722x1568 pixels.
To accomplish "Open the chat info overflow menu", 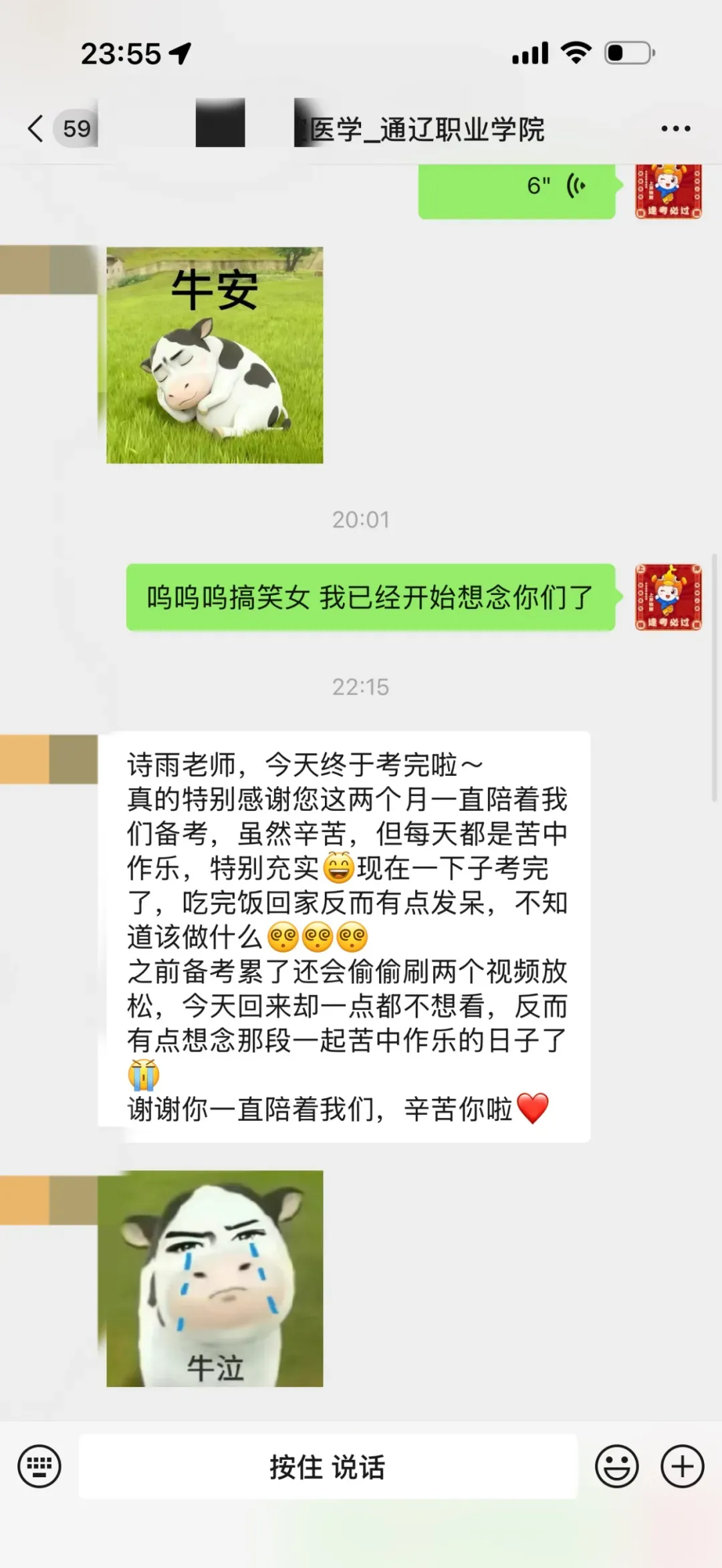I will tap(675, 128).
